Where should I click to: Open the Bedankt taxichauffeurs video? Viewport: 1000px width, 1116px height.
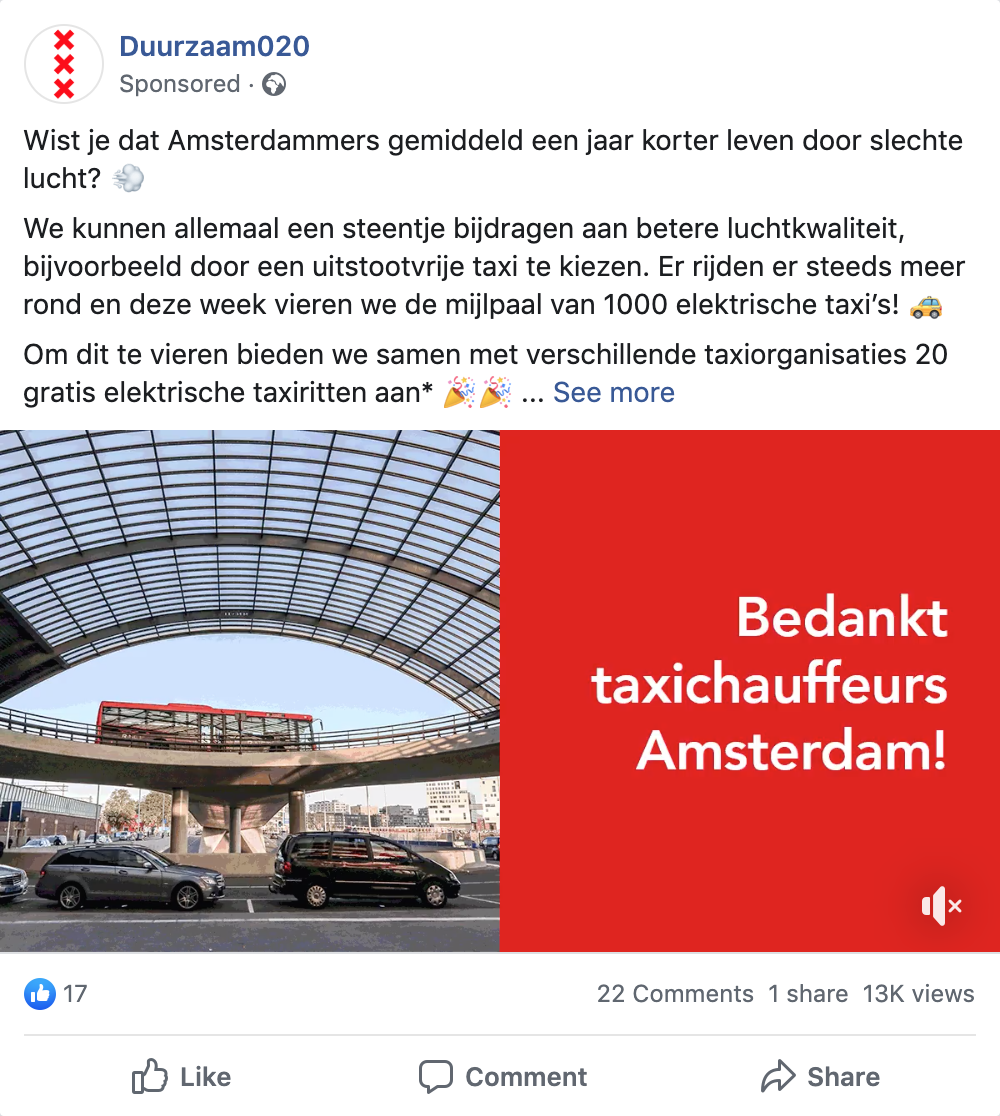[500, 690]
